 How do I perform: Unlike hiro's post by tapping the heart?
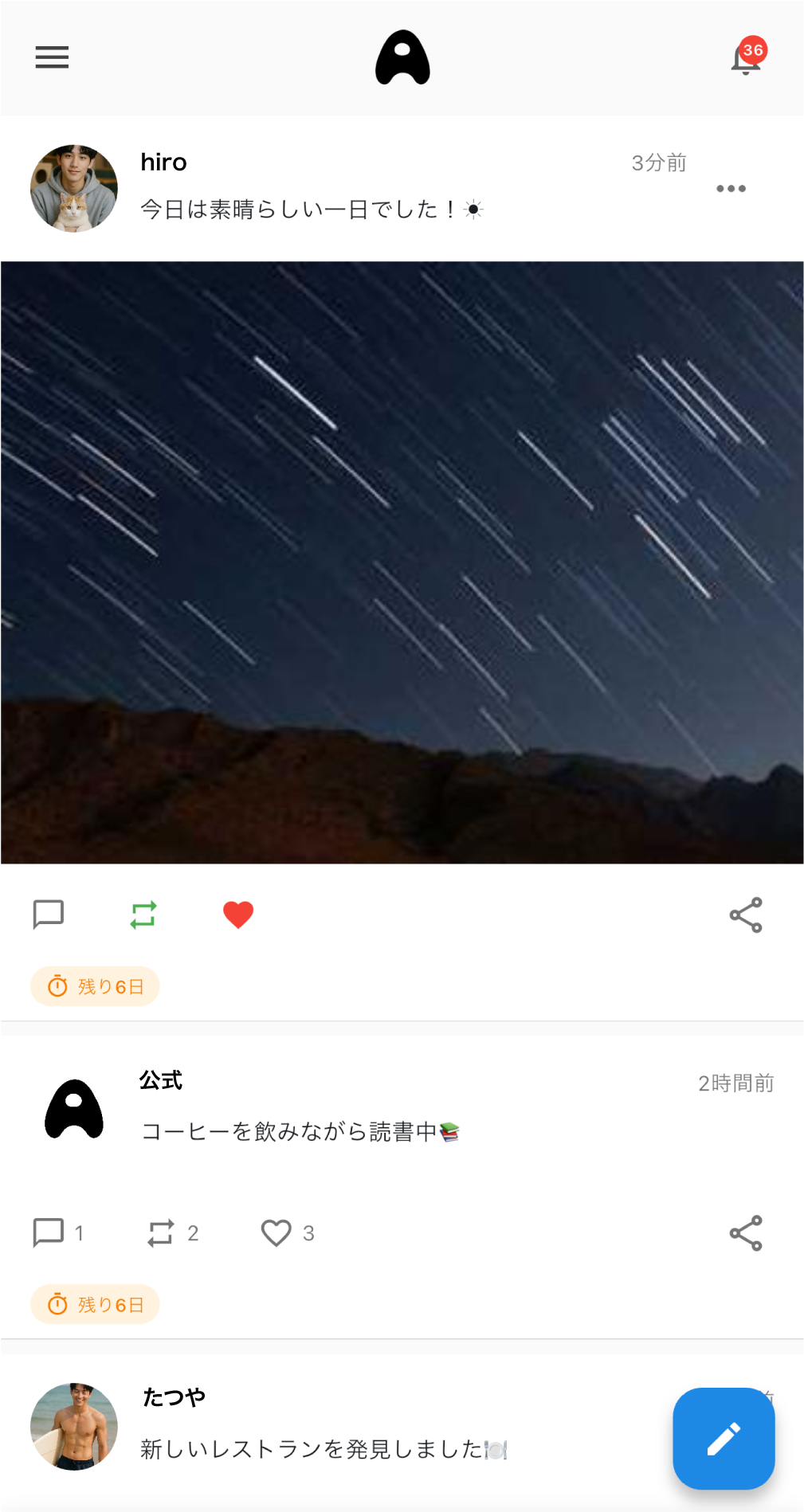238,915
